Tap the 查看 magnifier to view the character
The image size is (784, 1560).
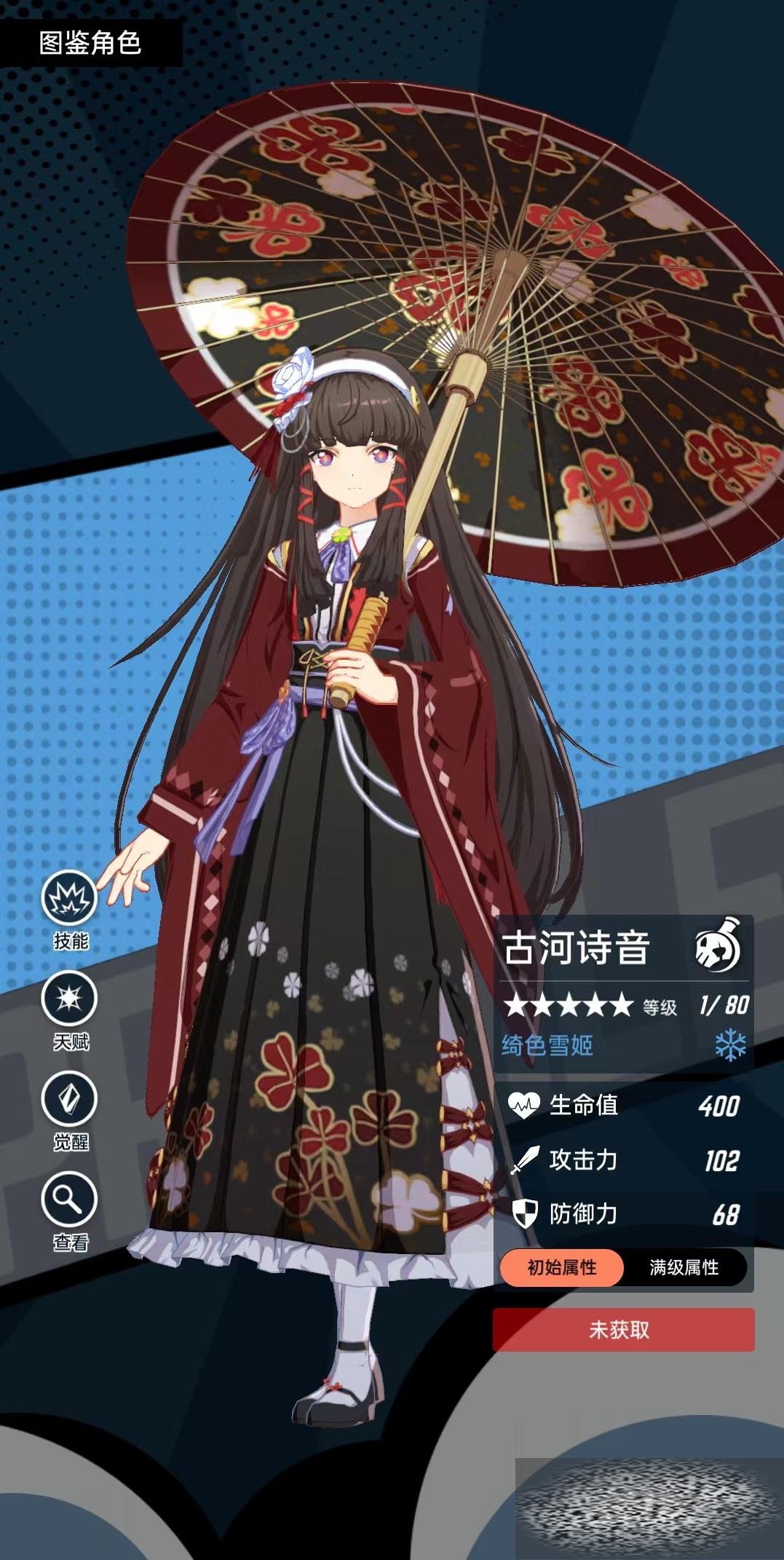[x=69, y=1199]
